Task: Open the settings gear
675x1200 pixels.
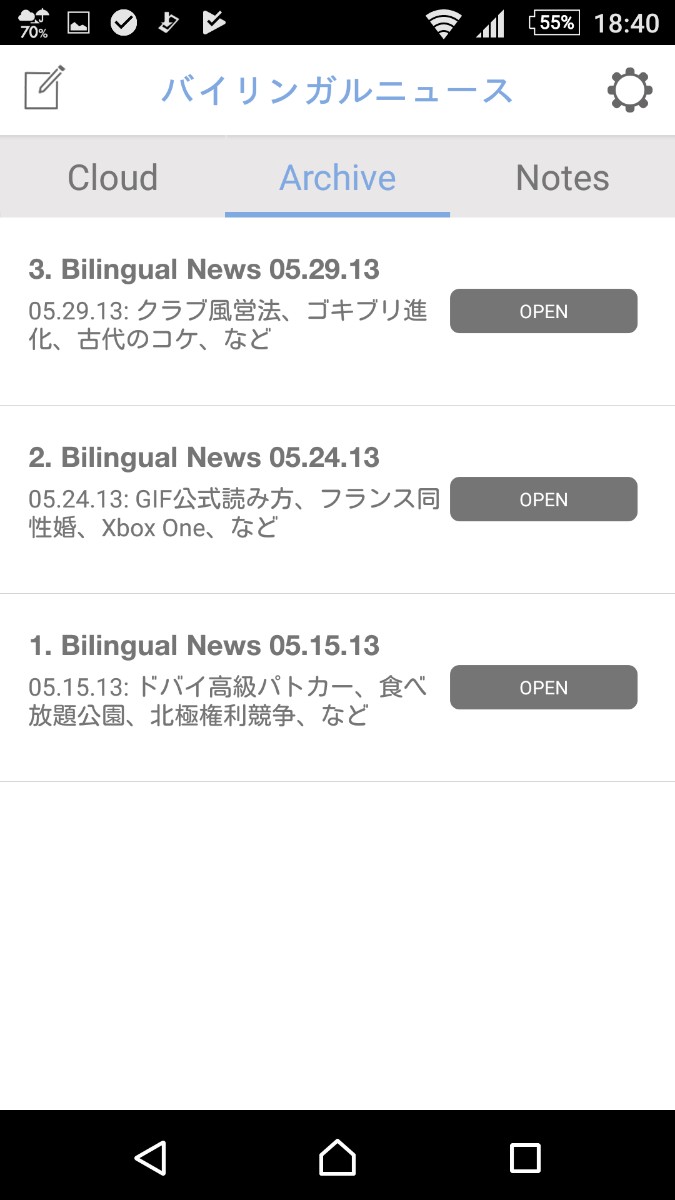Action: point(630,90)
